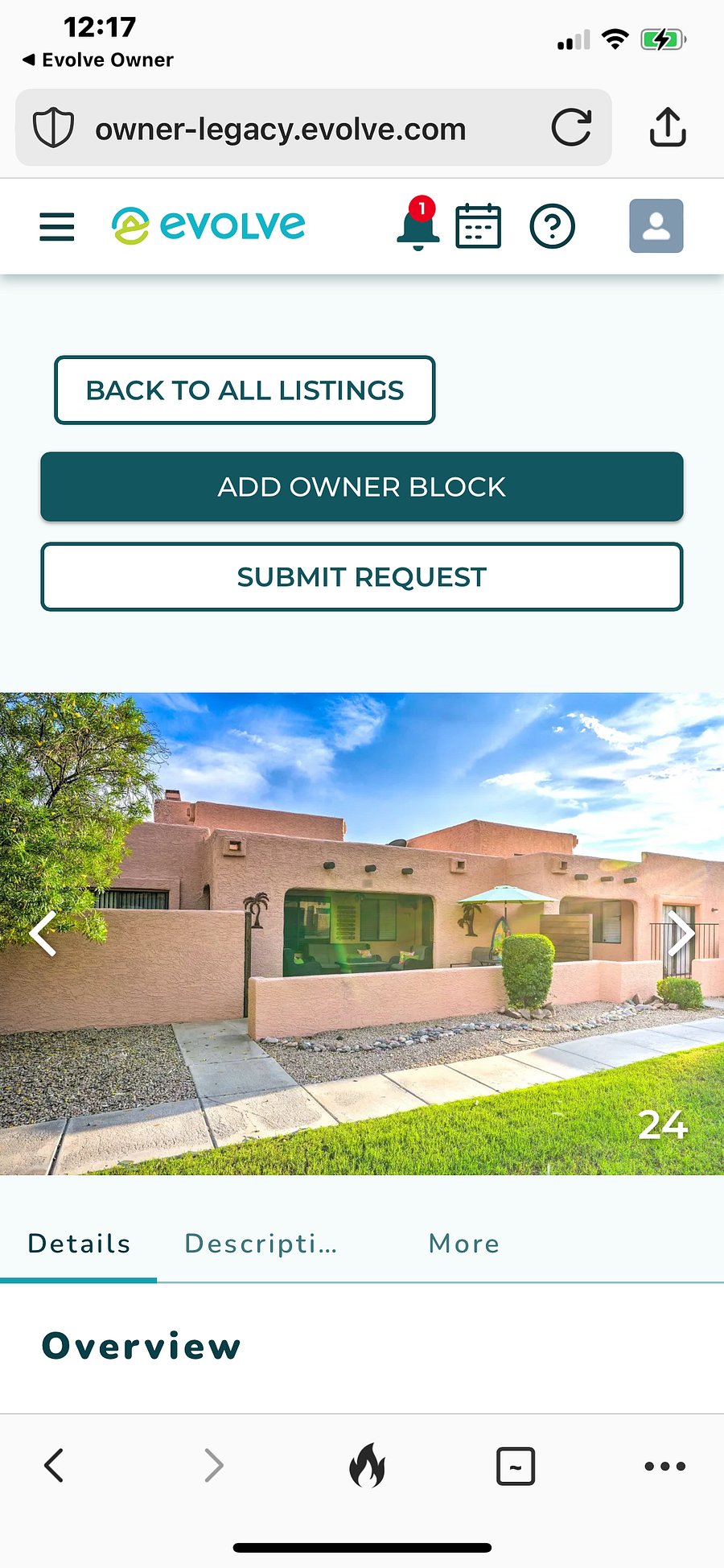The height and width of the screenshot is (1568, 724).
Task: Open the hamburger menu
Action: [57, 226]
